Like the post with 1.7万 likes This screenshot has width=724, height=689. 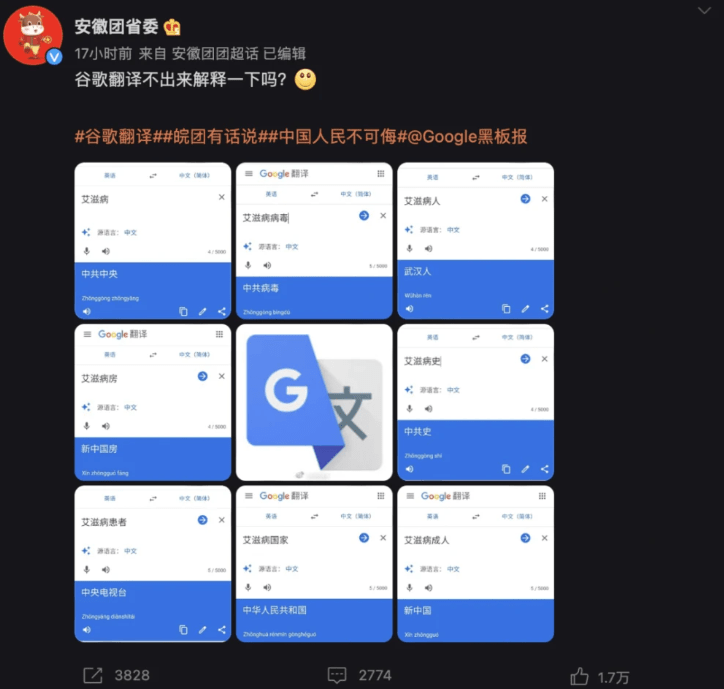click(x=600, y=676)
